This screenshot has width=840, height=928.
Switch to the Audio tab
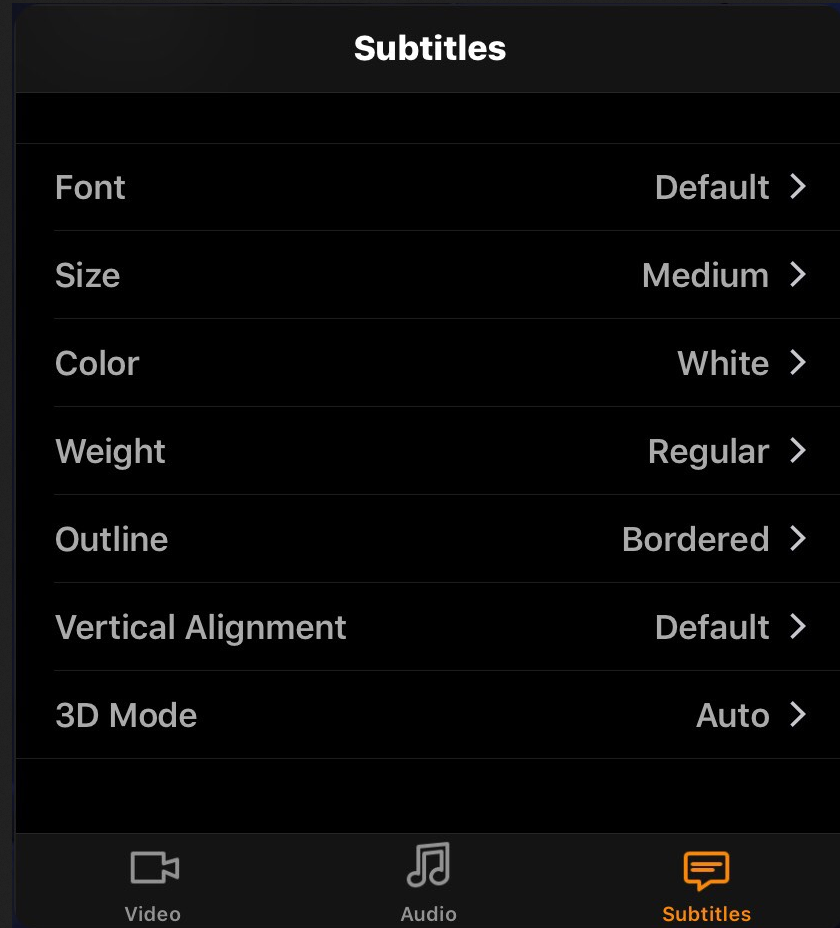click(x=428, y=882)
